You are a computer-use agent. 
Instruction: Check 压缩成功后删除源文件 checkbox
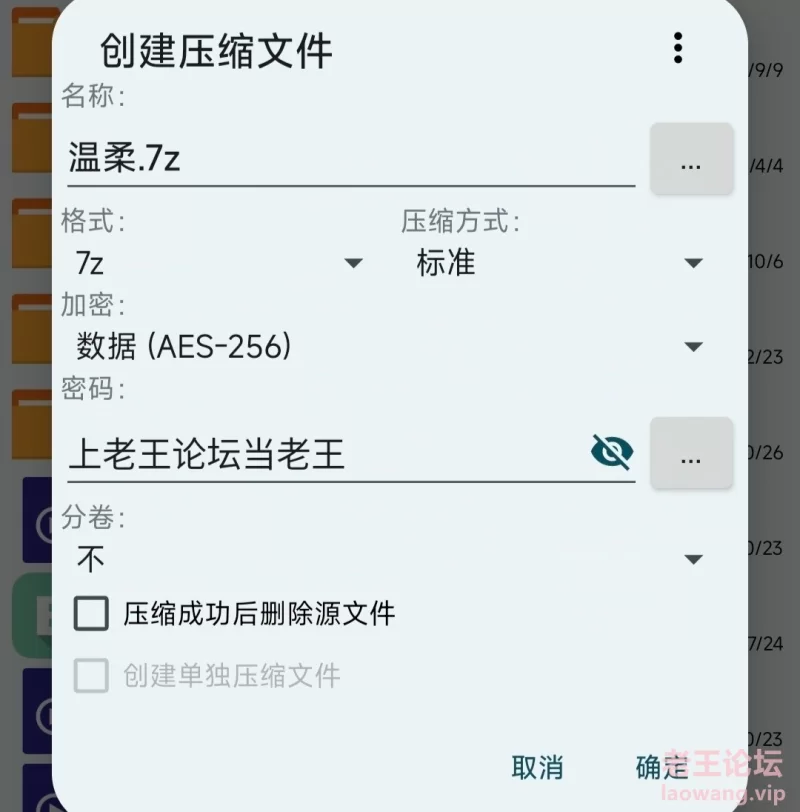[91, 613]
